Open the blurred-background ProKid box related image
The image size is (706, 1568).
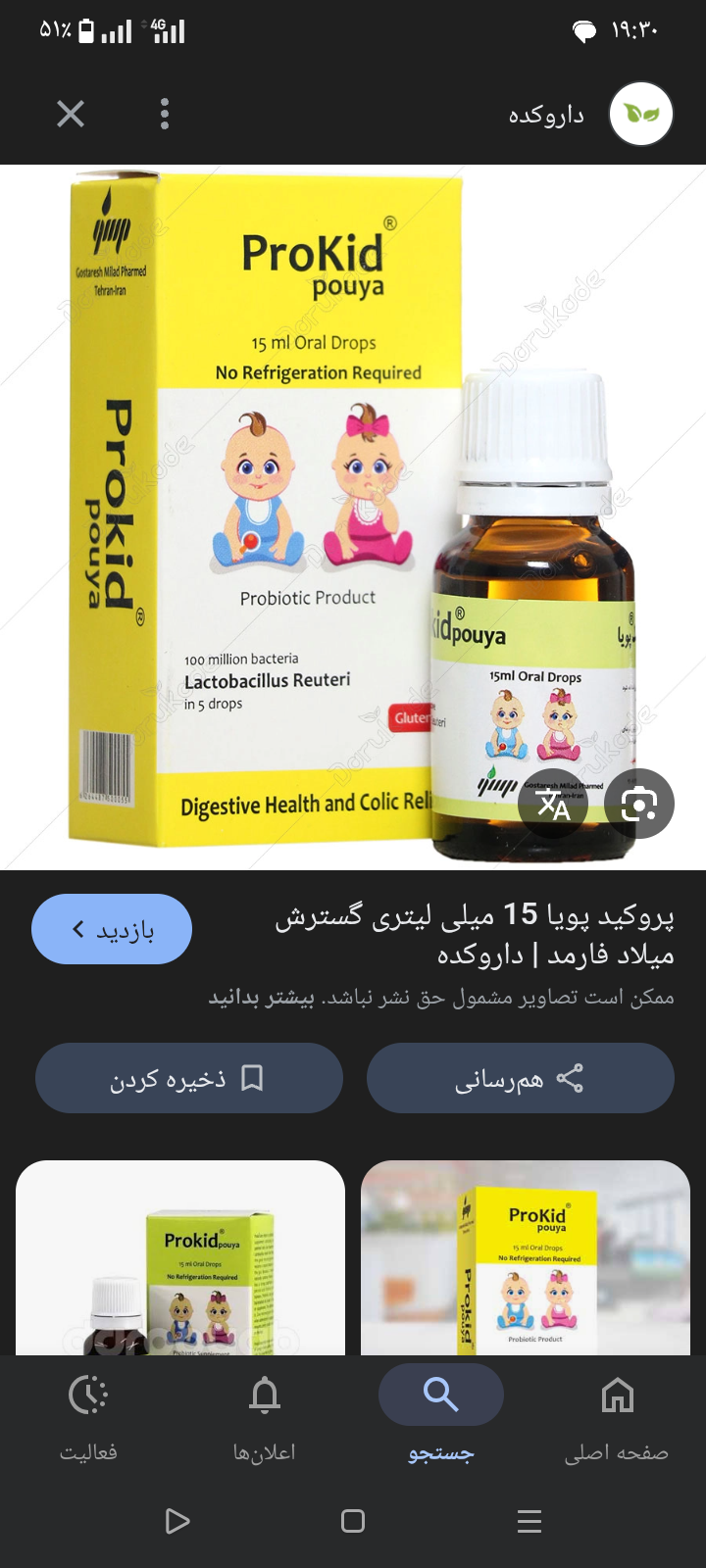point(526,1258)
